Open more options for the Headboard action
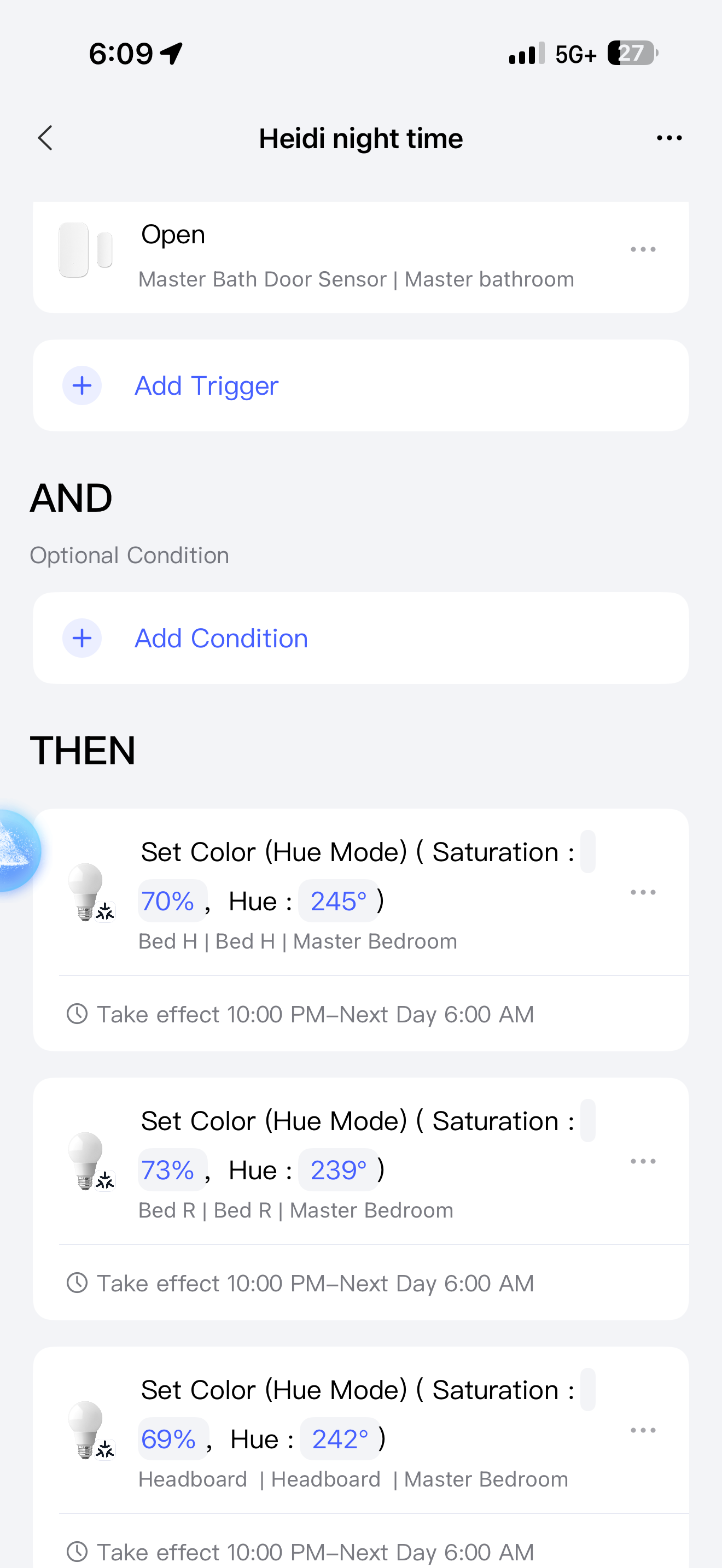Viewport: 722px width, 1568px height. (x=643, y=1430)
